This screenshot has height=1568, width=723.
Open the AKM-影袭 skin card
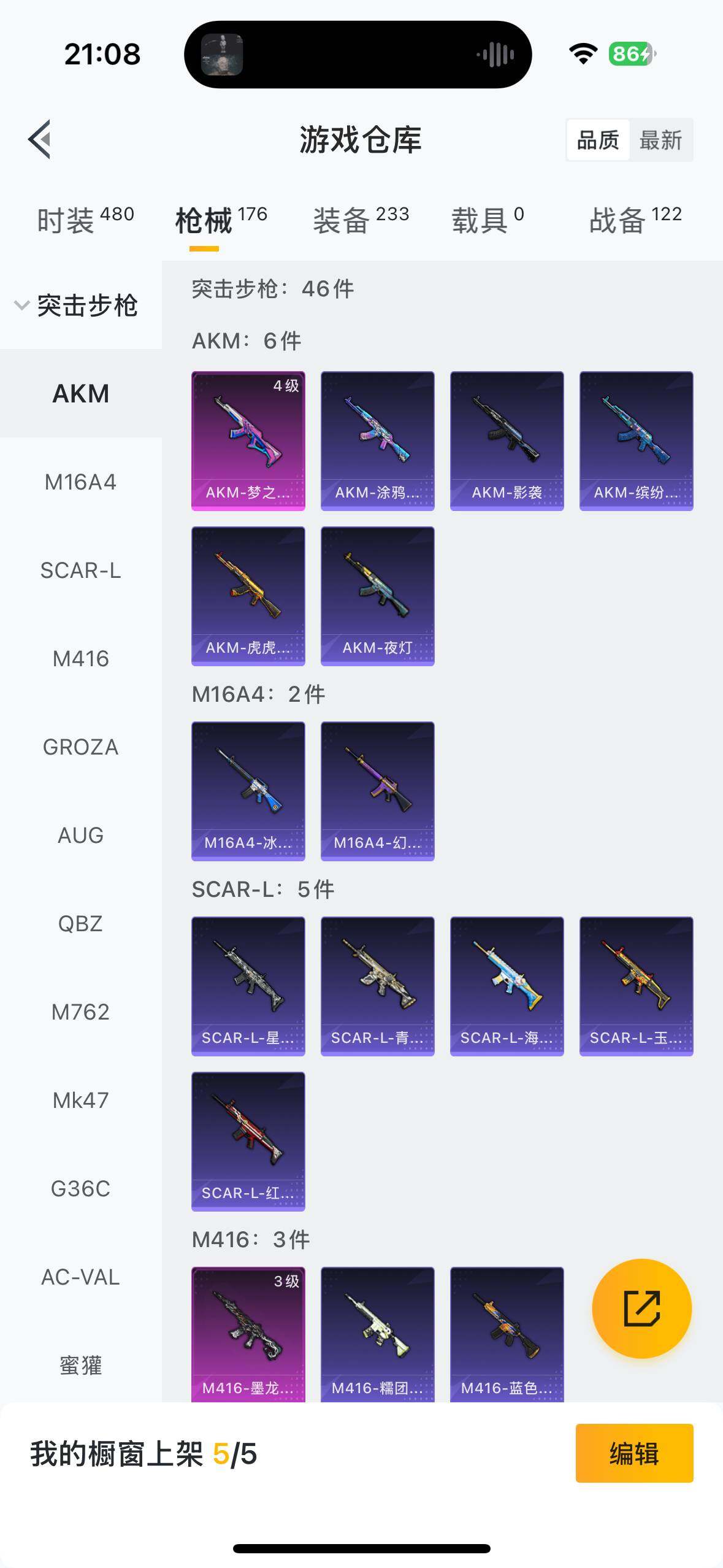(507, 440)
